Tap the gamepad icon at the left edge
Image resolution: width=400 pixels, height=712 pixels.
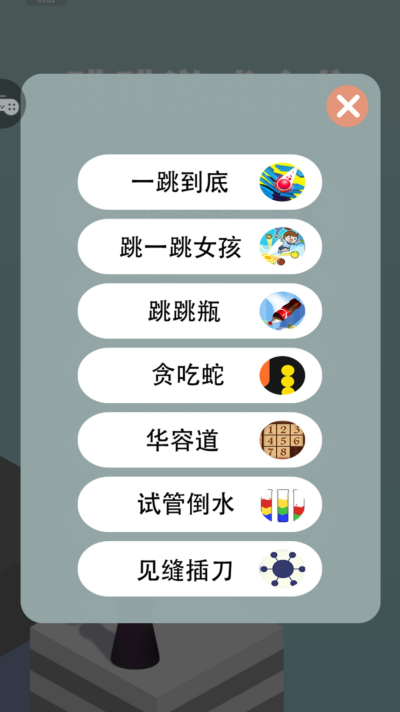[9, 104]
